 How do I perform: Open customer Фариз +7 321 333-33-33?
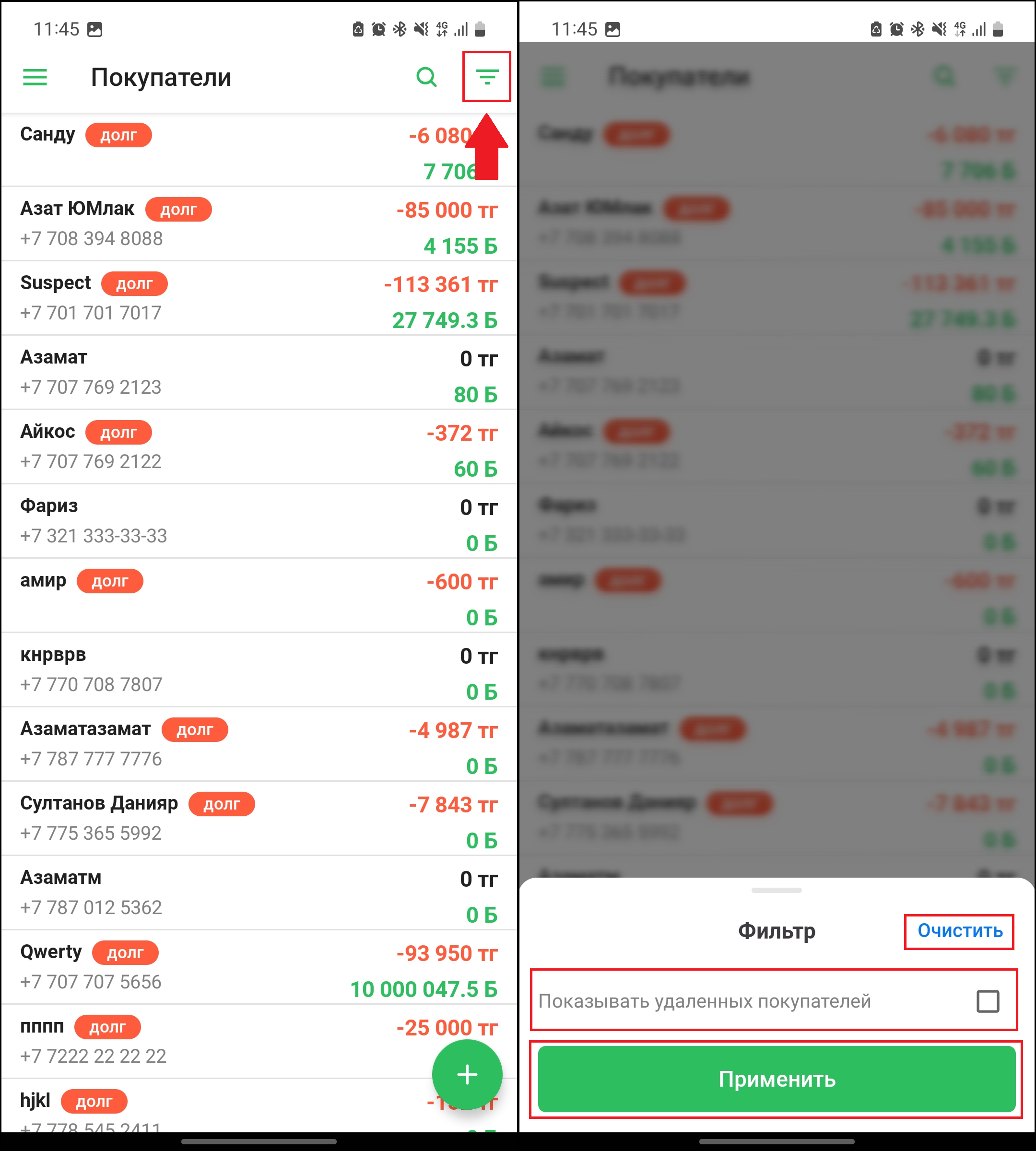click(259, 521)
